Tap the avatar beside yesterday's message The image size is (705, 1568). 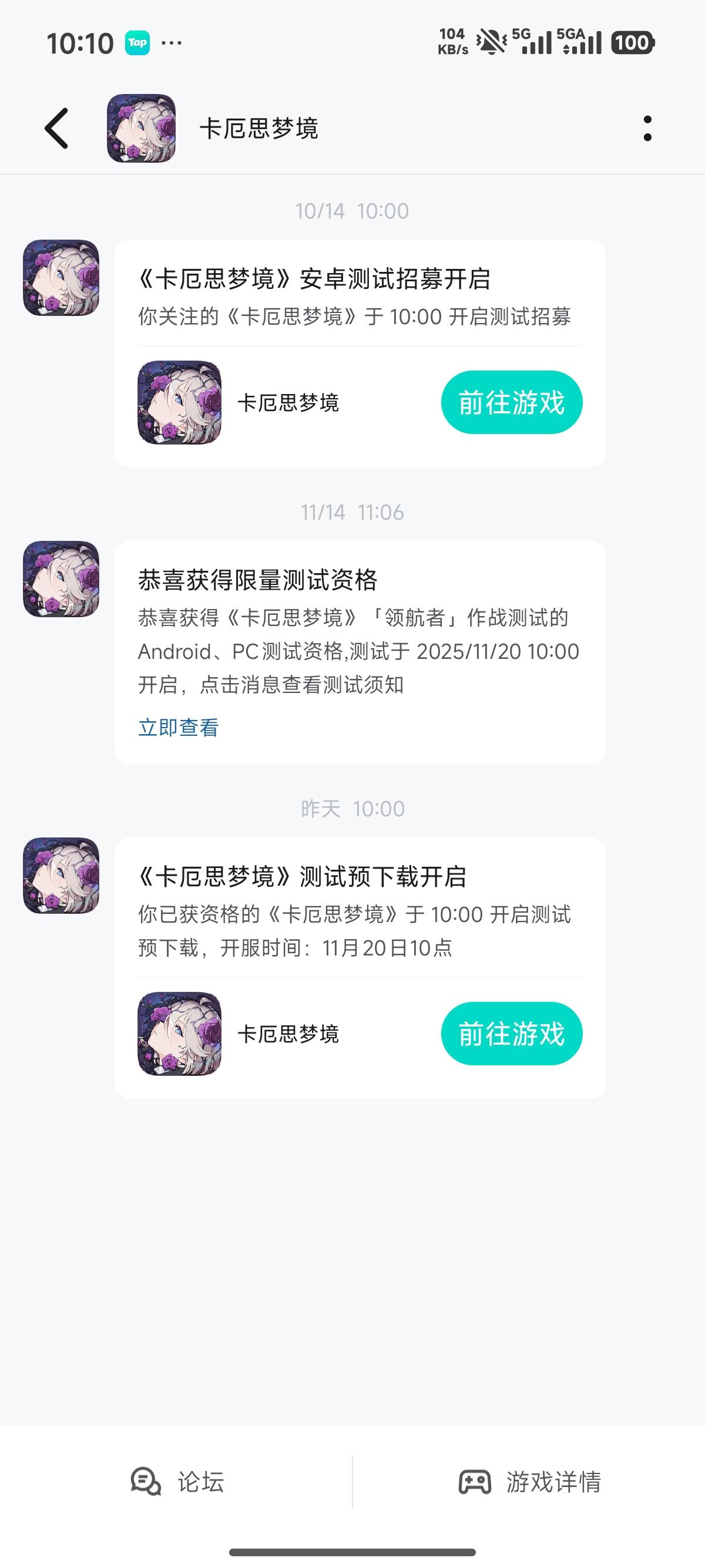point(60,874)
